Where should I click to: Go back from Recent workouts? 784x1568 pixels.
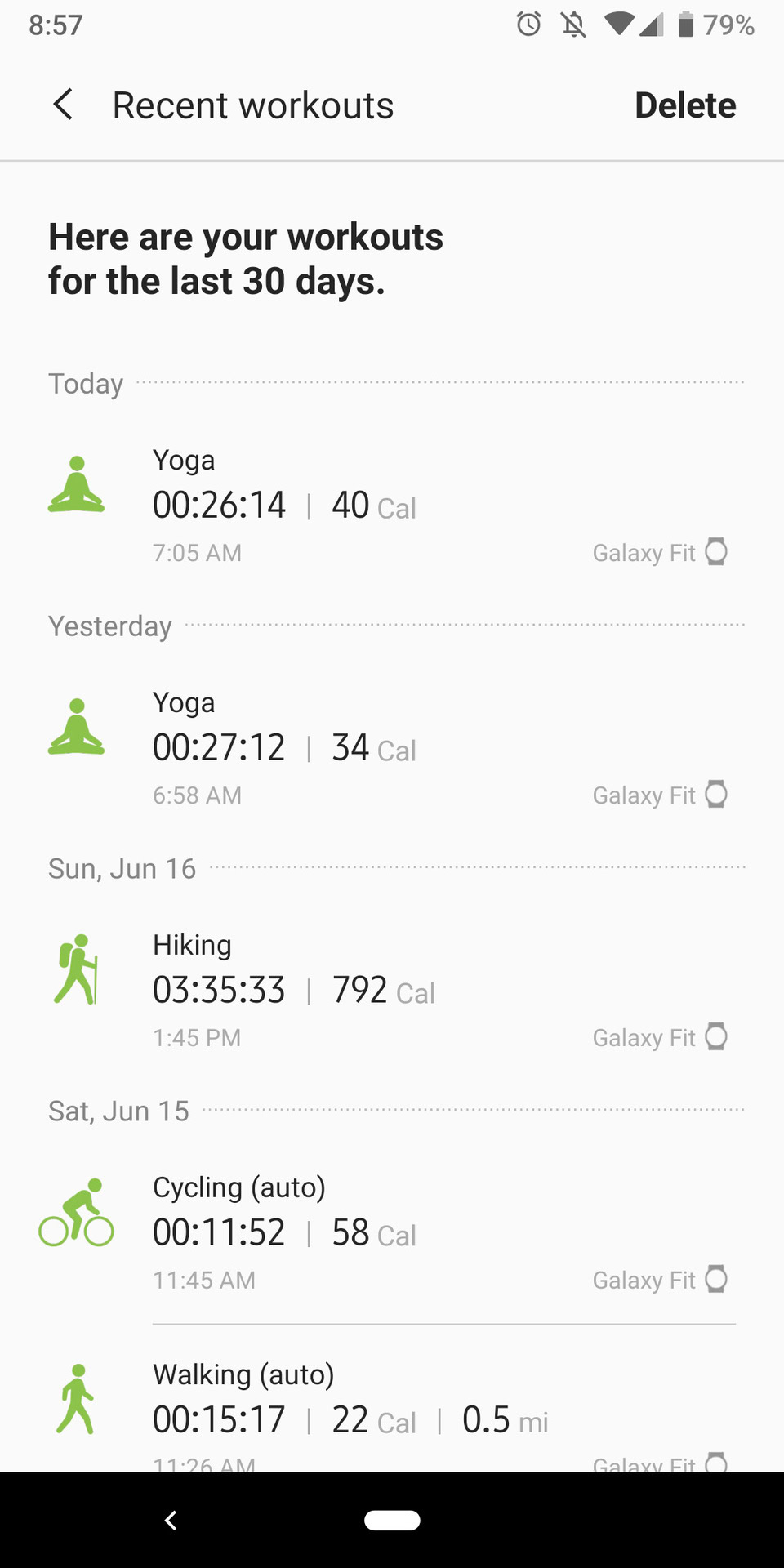(x=64, y=105)
